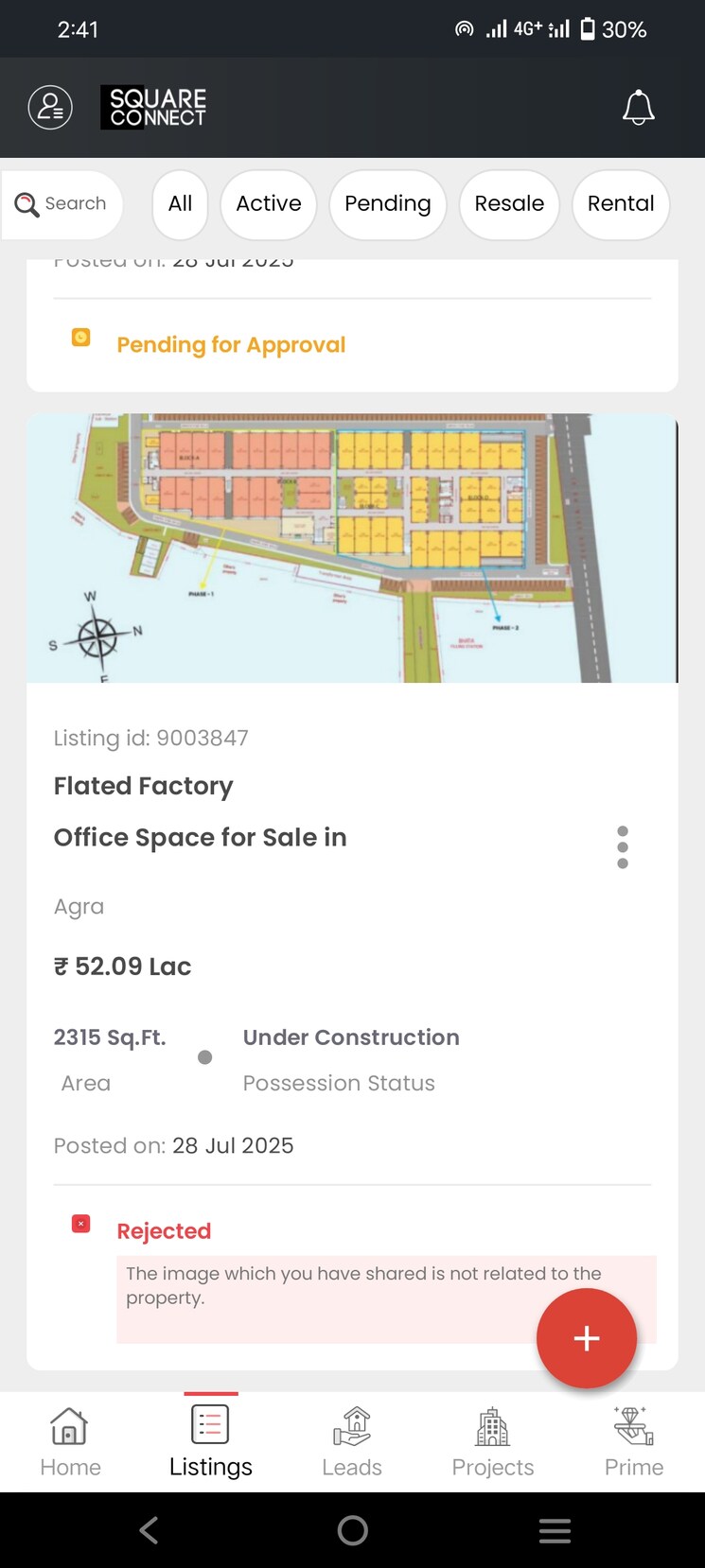
Task: Tap the profile account icon
Action: 50,107
